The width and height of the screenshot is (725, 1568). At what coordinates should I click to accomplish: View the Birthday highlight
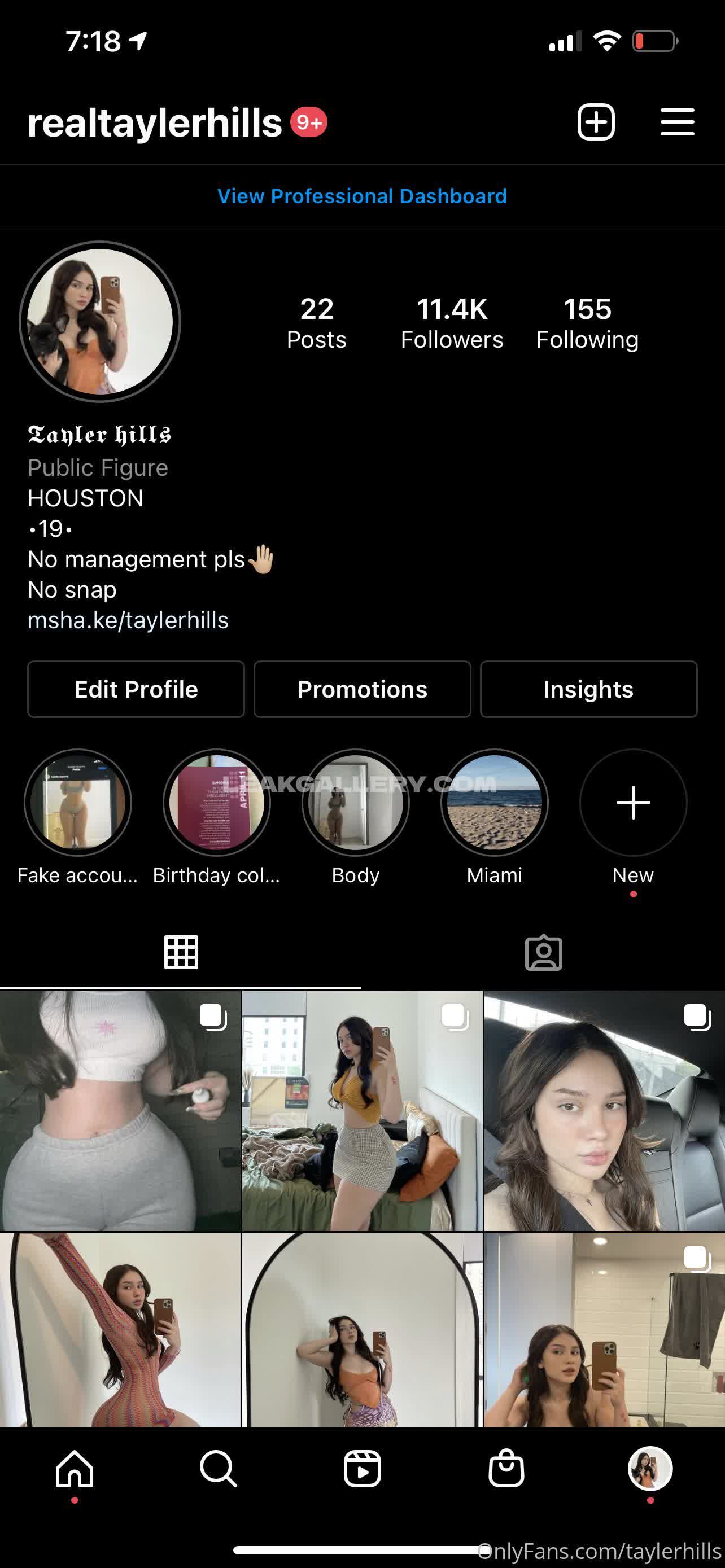tap(217, 802)
